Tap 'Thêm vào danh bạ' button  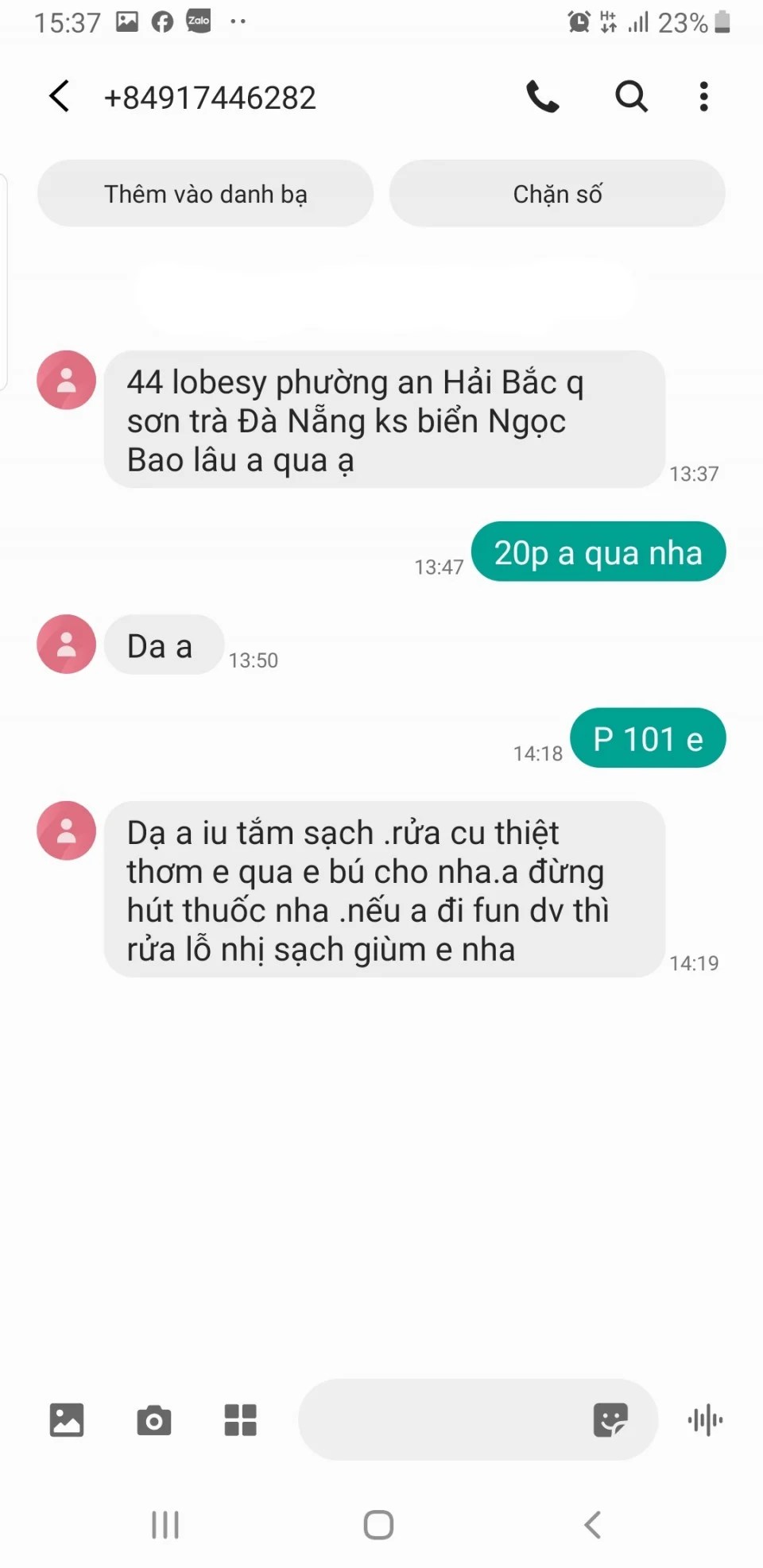205,194
